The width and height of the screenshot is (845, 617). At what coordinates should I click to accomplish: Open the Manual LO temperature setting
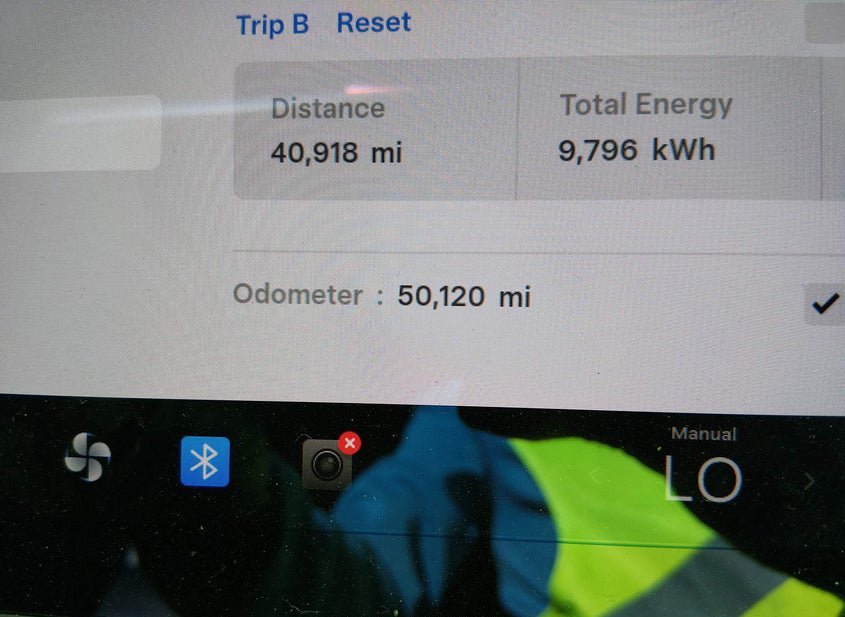coord(703,478)
